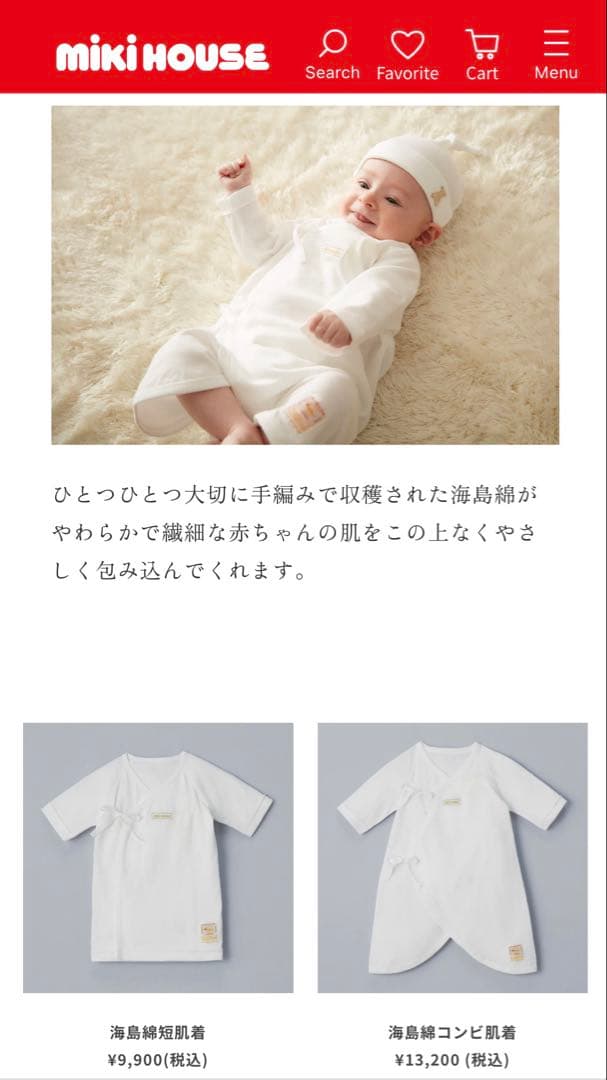607x1080 pixels.
Task: Open the Menu hamburger button
Action: point(556,54)
